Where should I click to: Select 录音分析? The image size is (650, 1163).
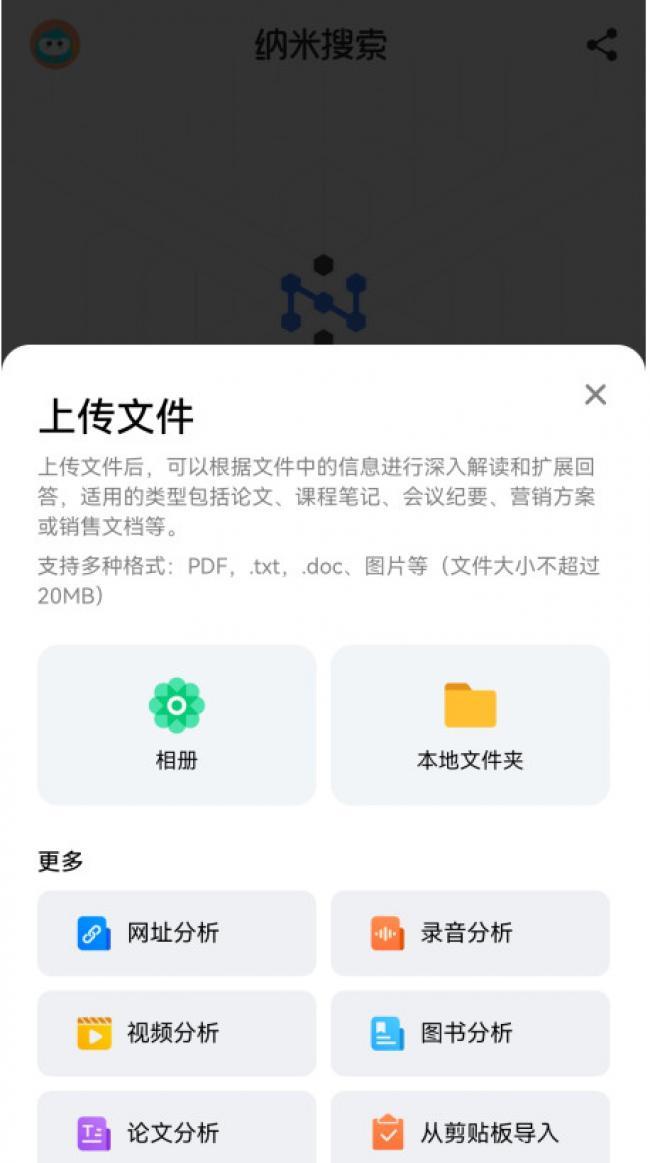coord(470,933)
